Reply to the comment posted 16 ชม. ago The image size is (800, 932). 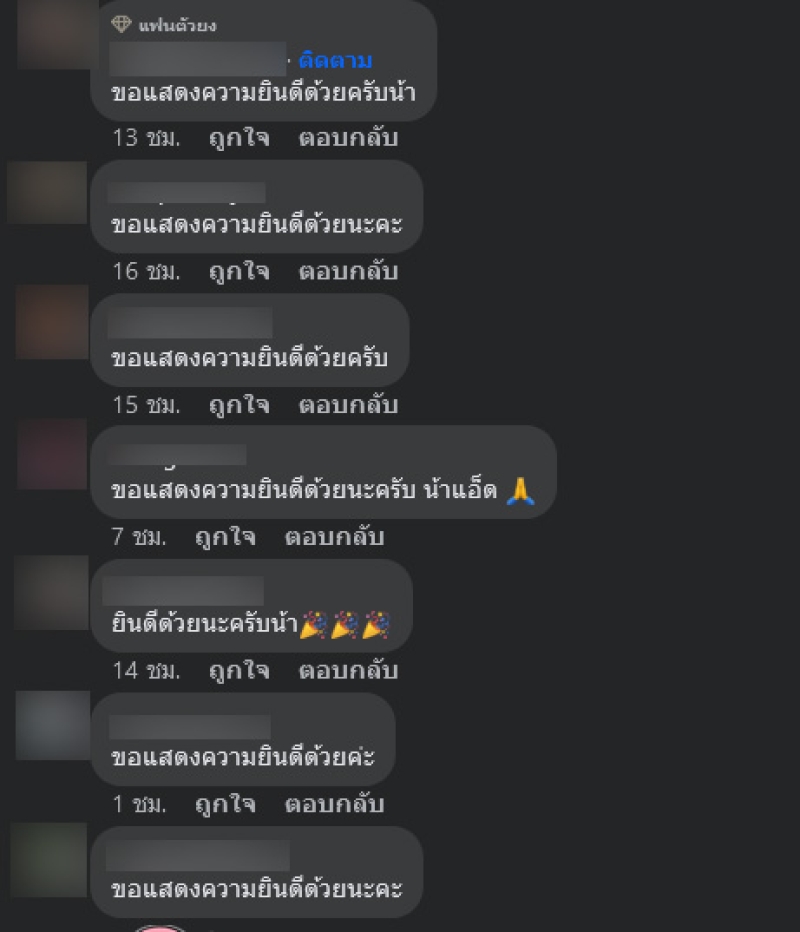(348, 271)
